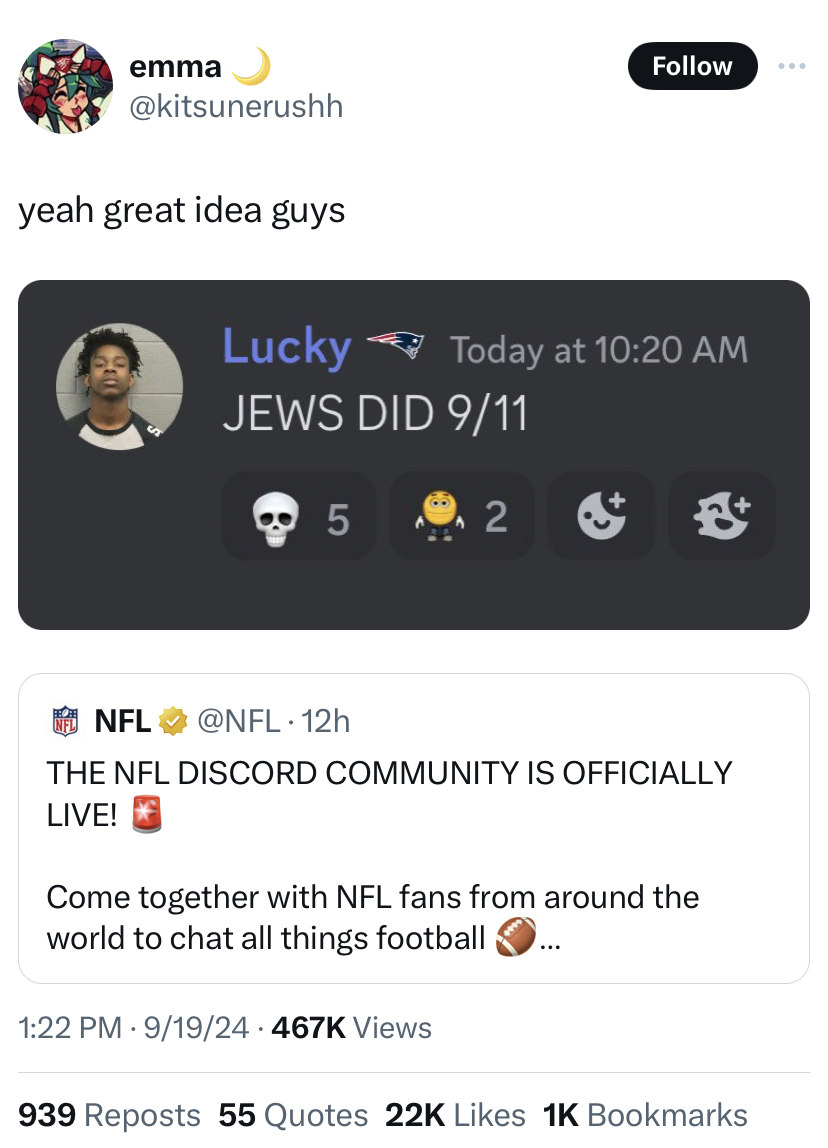Open the quoted NFL post

[413, 828]
